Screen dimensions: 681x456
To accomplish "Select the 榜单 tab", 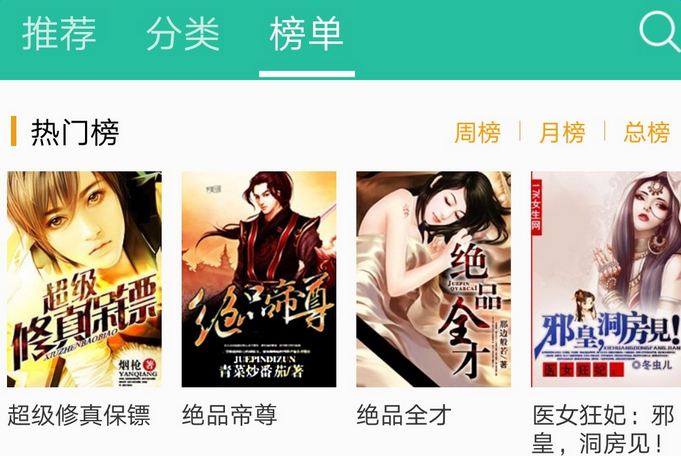I will point(307,34).
